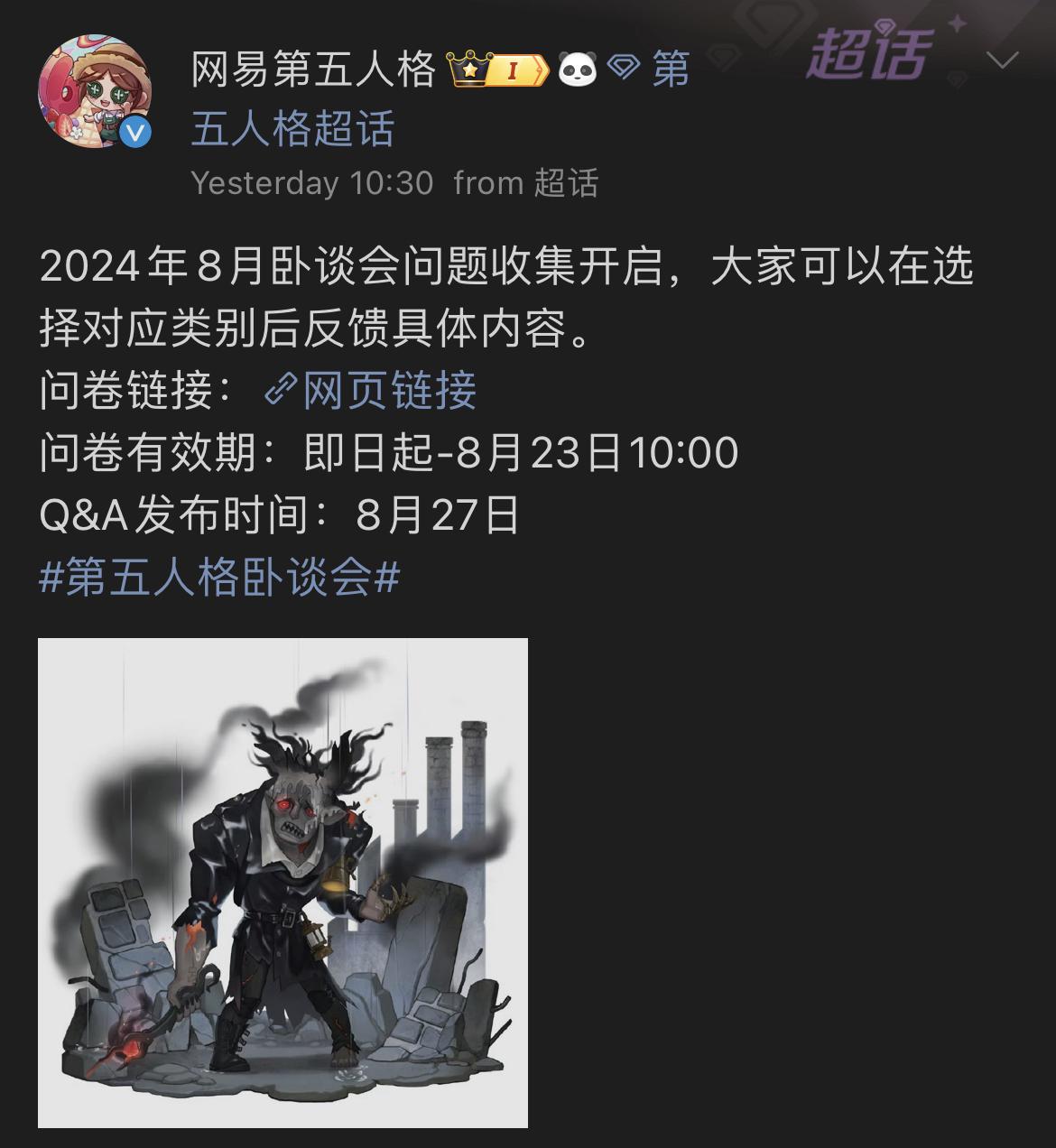Open the 第五人格超话 super topic link

pos(292,128)
